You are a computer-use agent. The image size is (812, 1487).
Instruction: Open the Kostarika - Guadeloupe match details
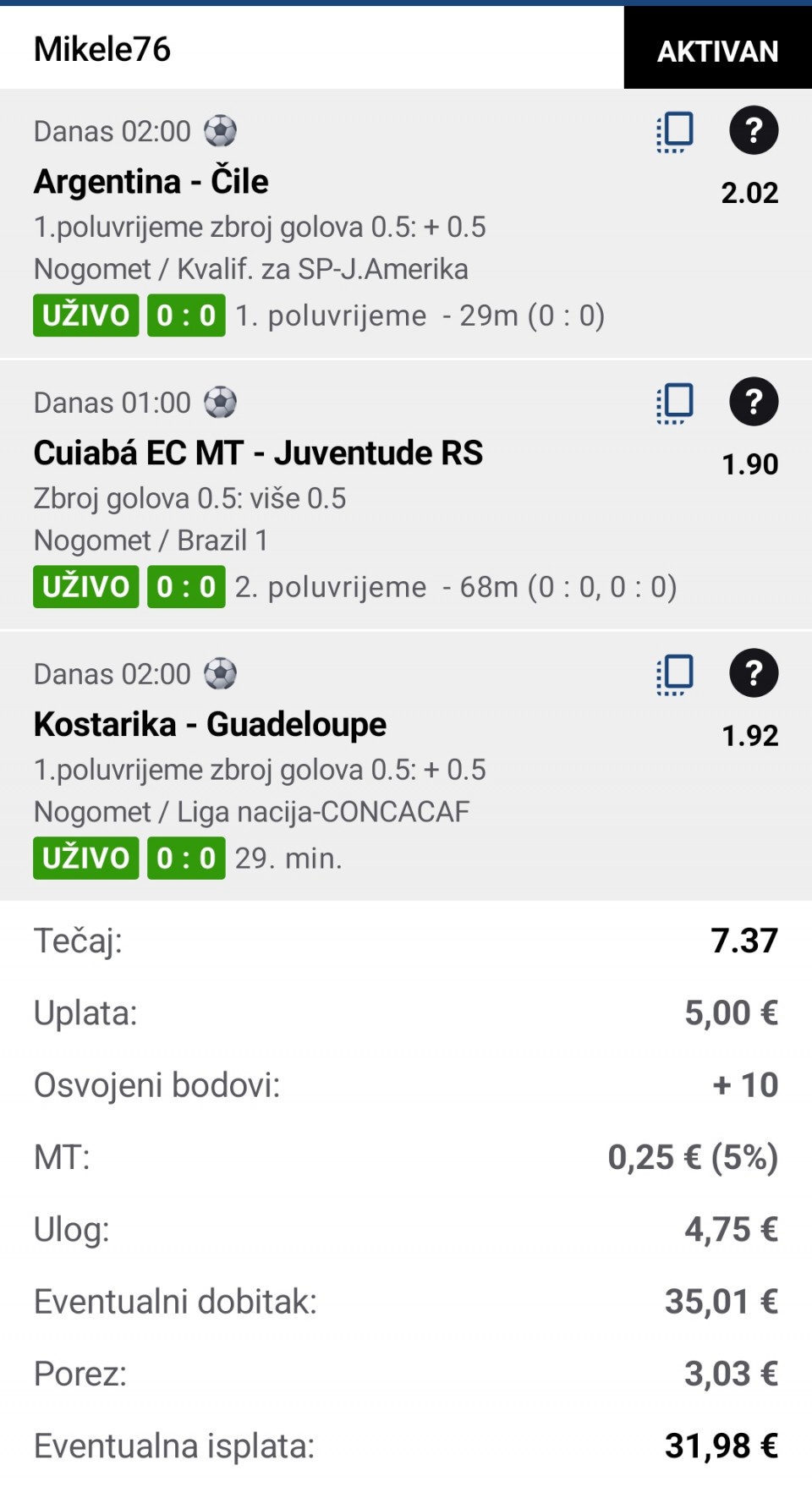[x=210, y=725]
